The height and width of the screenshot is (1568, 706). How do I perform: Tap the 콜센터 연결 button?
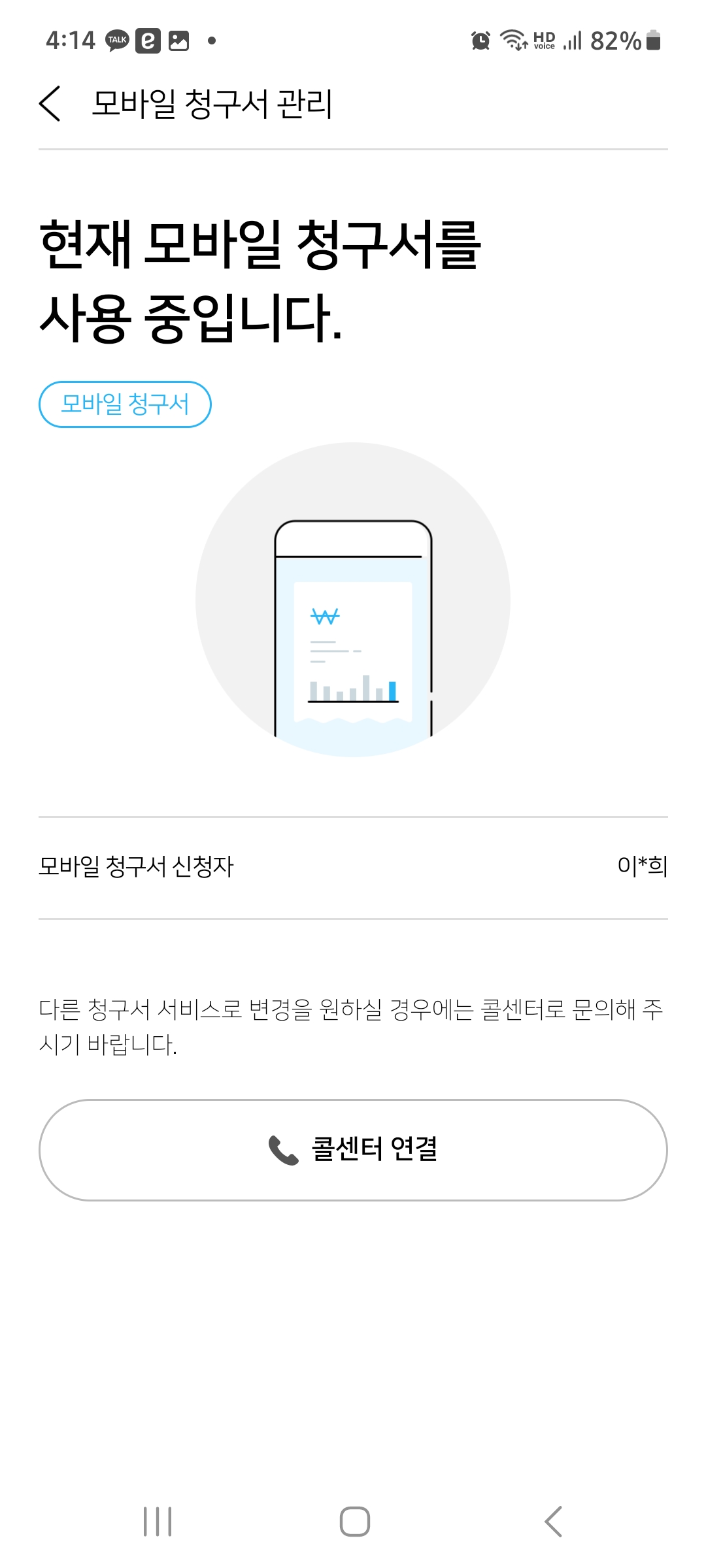[x=353, y=1150]
